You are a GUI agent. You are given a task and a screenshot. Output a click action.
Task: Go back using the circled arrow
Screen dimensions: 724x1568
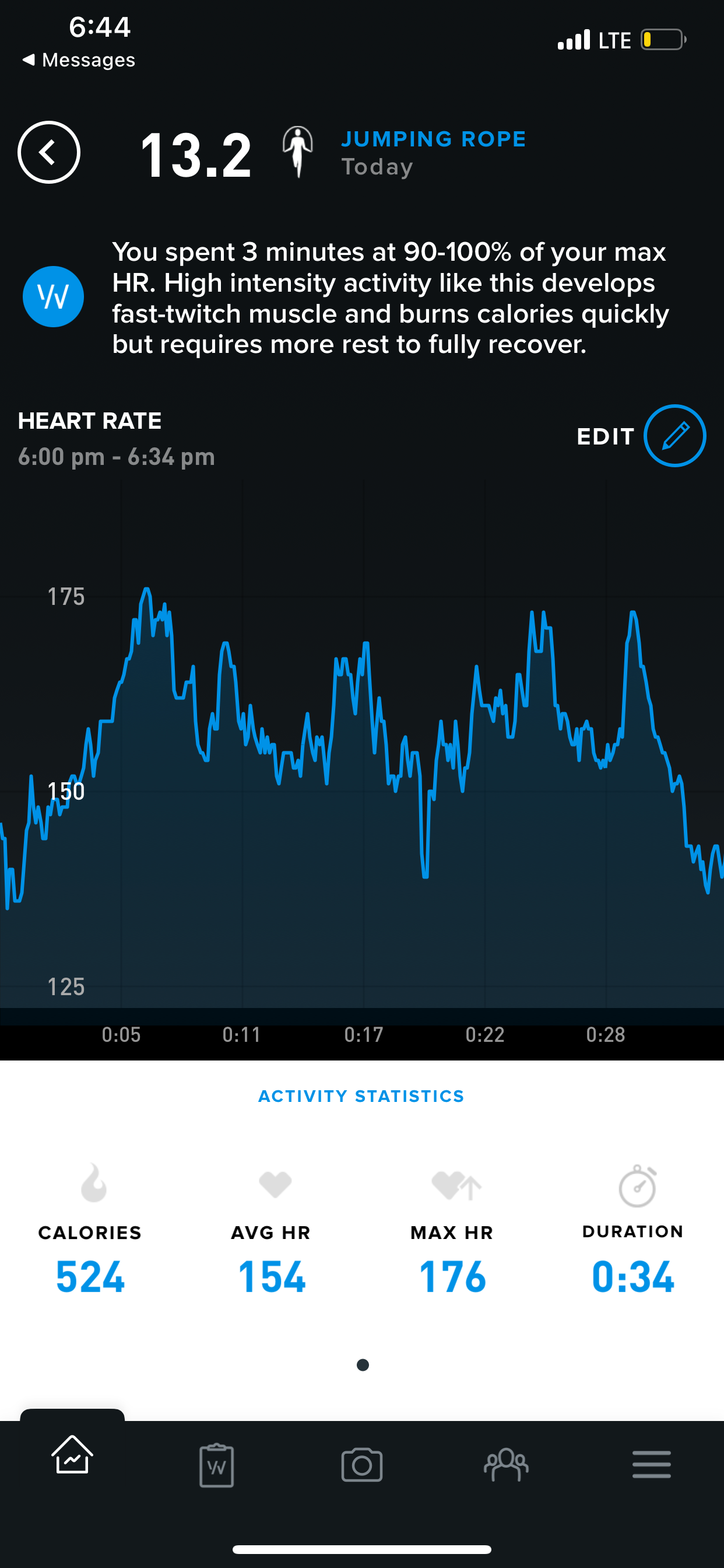[48, 152]
